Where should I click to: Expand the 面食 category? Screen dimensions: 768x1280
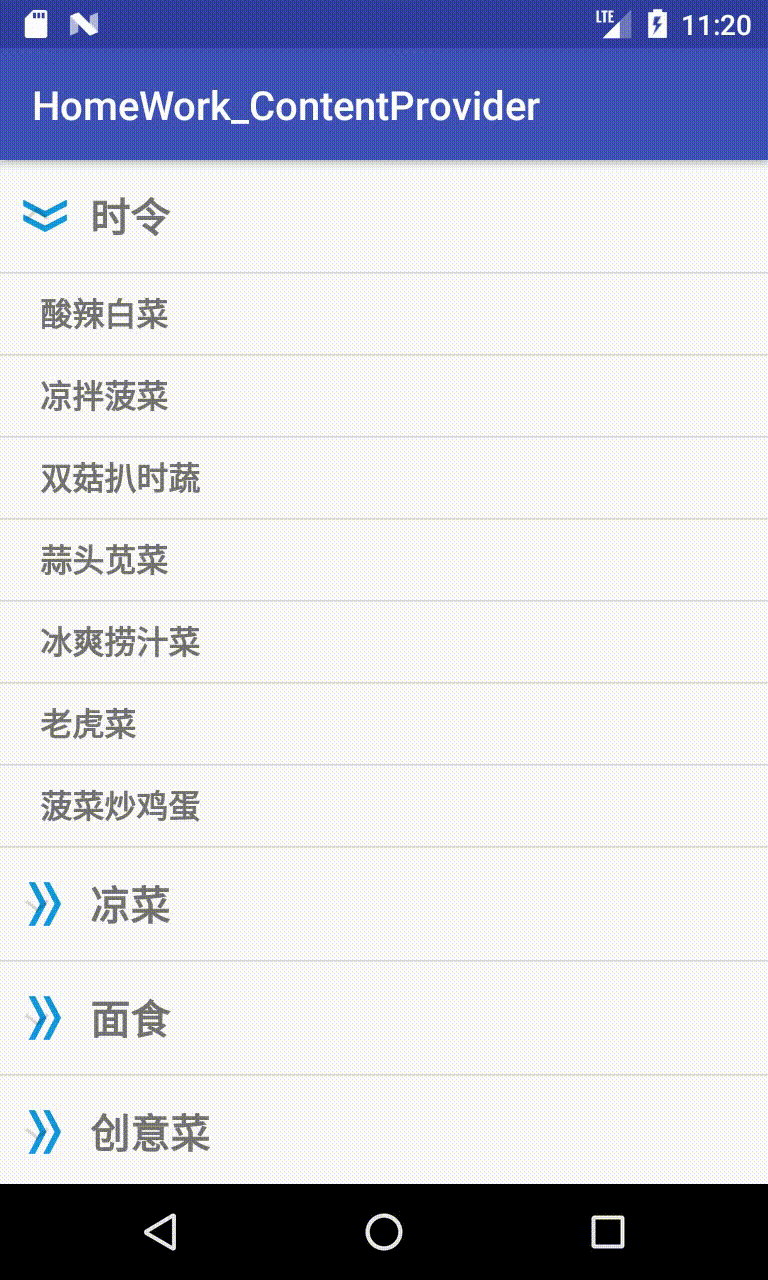(384, 1018)
